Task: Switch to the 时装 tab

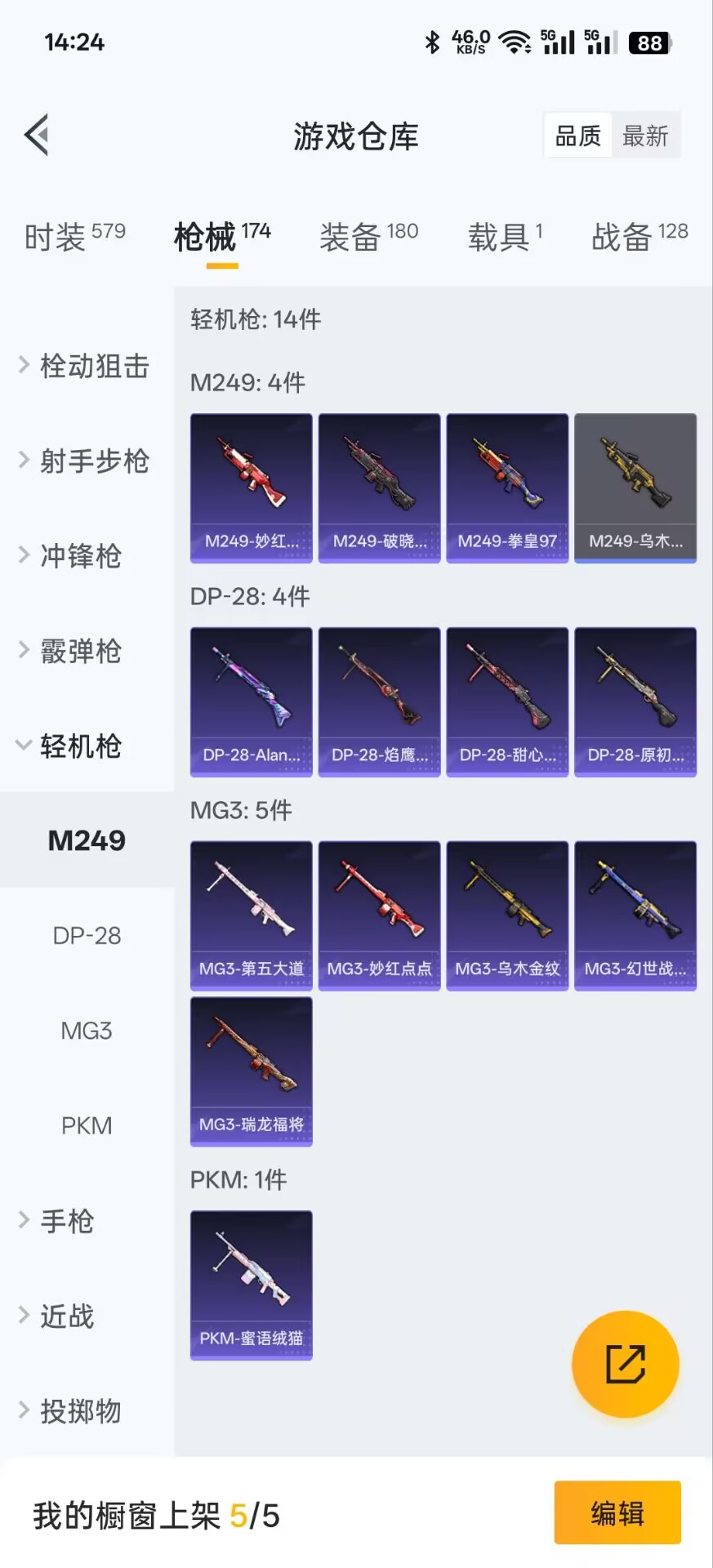Action: click(x=74, y=237)
